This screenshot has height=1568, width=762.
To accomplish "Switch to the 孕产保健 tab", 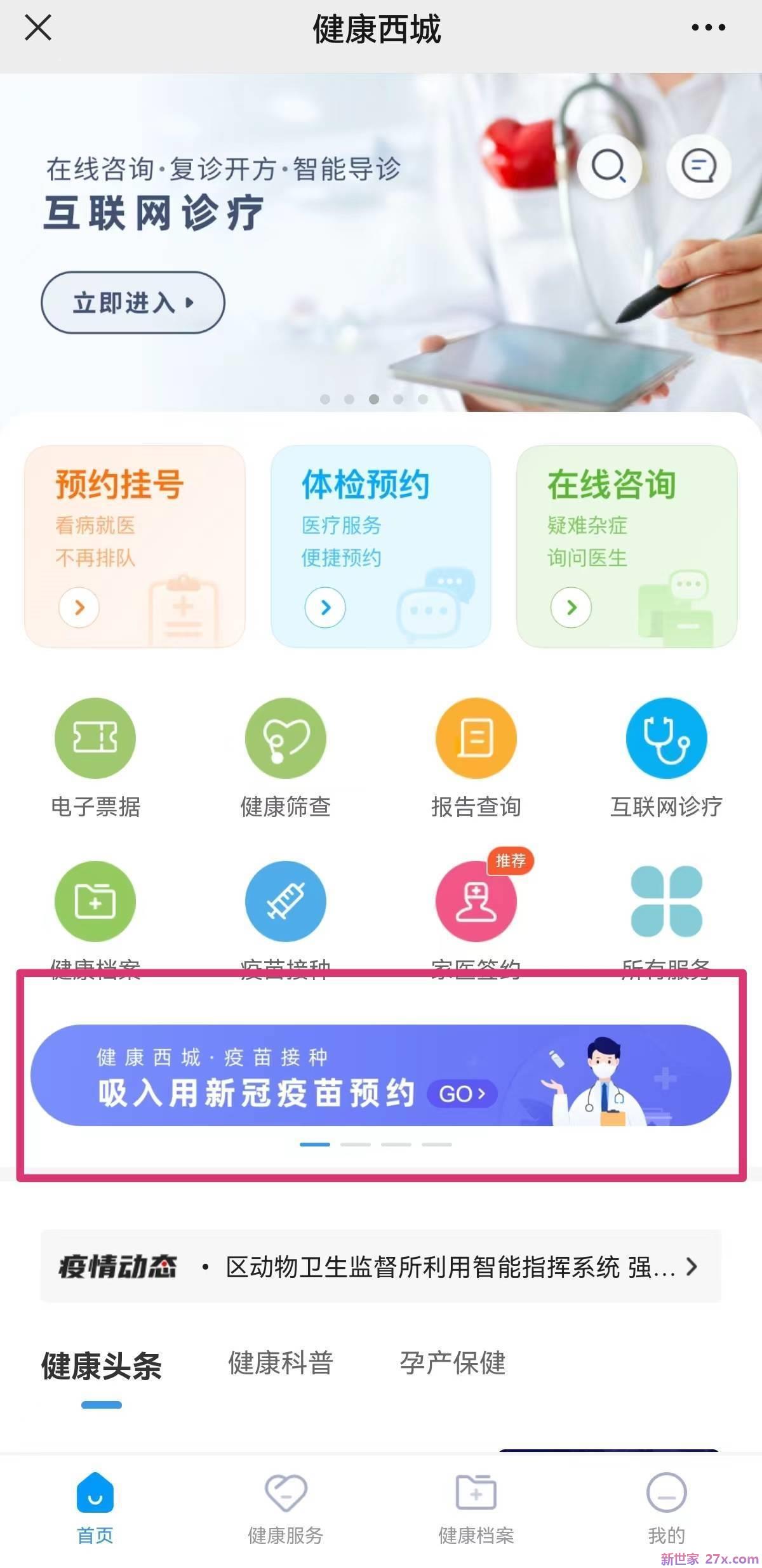I will tap(453, 1364).
